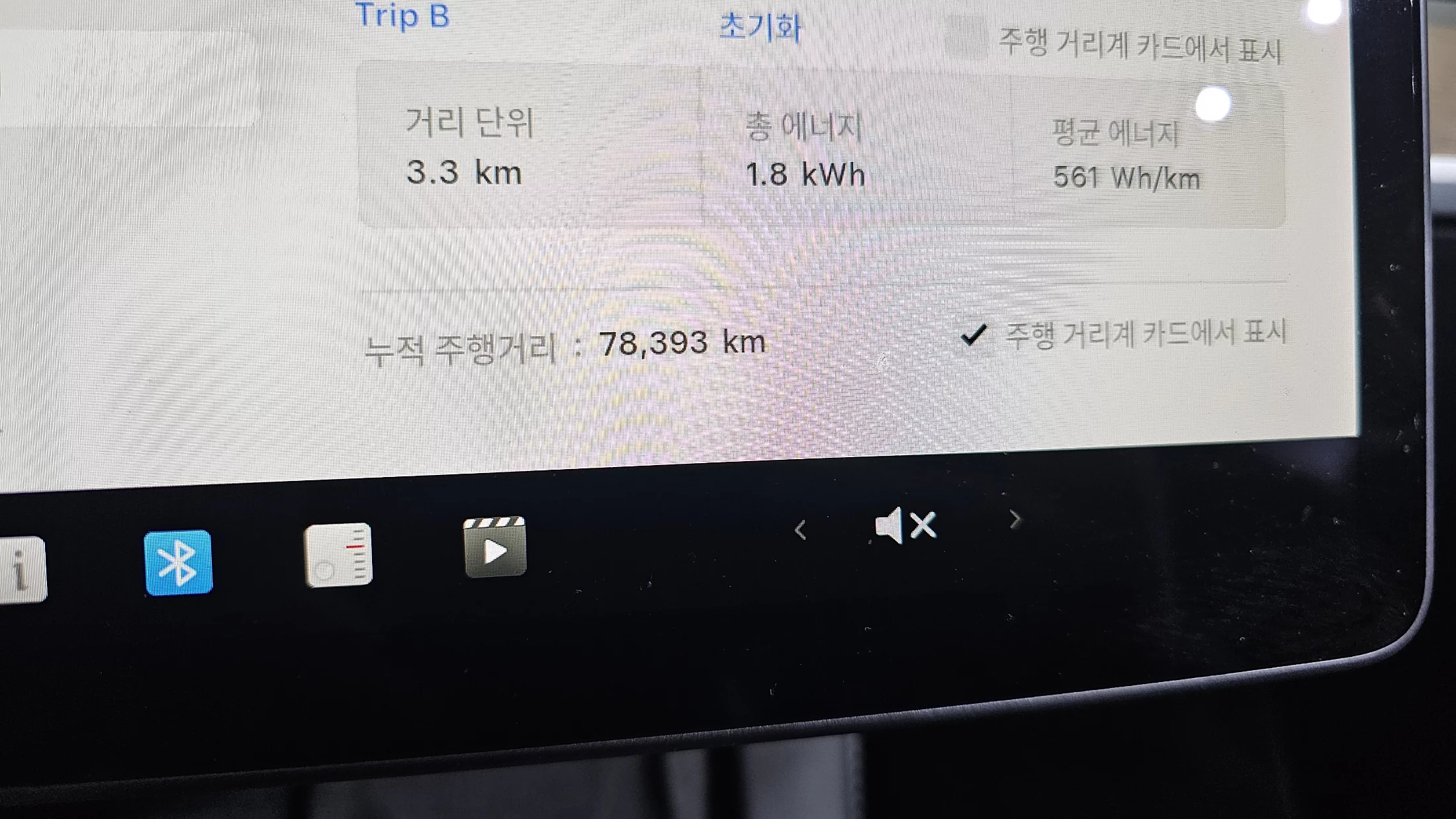1456x819 pixels.
Task: Lower volume with the left chevron
Action: [x=800, y=530]
